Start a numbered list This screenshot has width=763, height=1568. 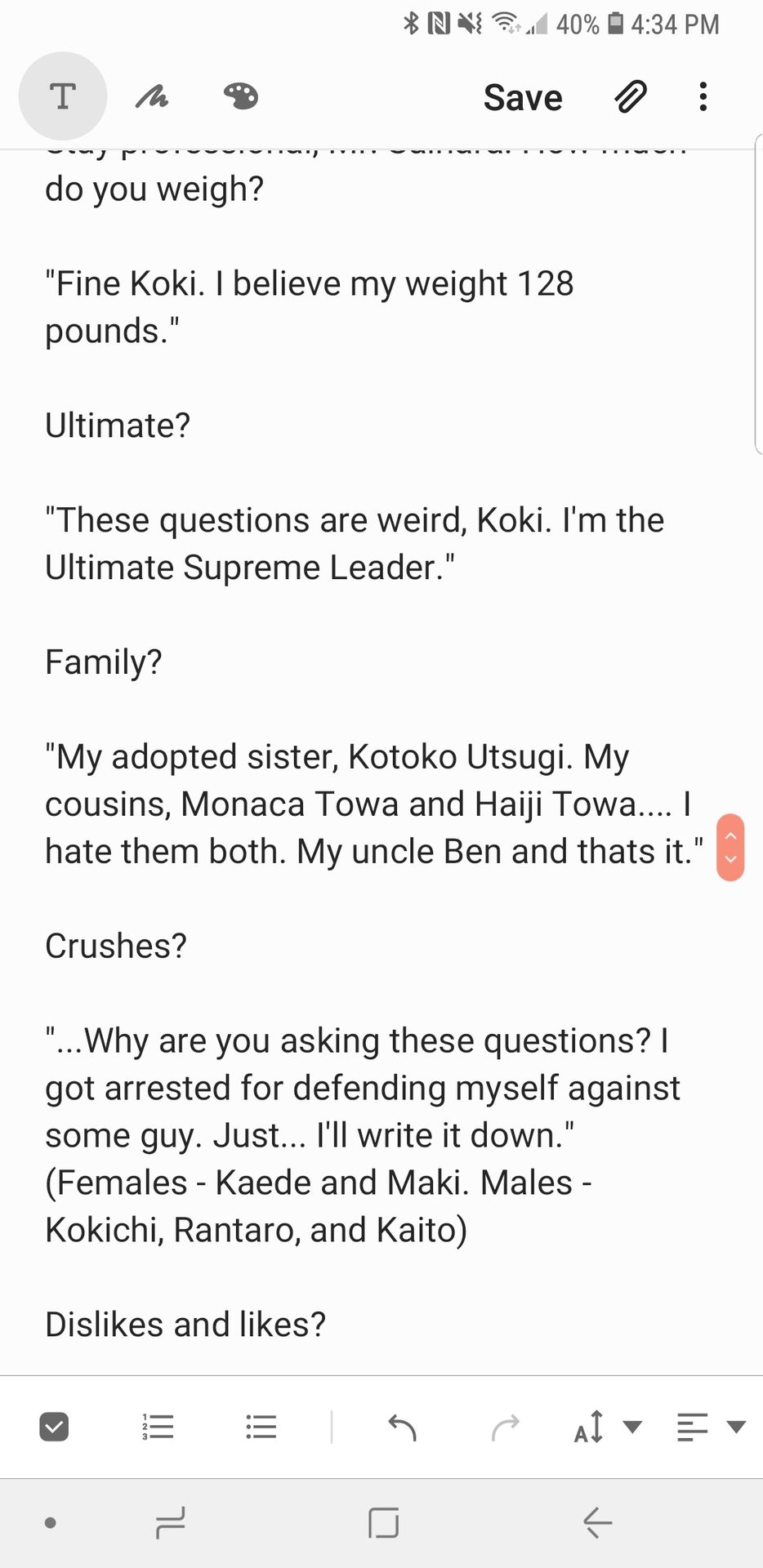click(158, 1427)
